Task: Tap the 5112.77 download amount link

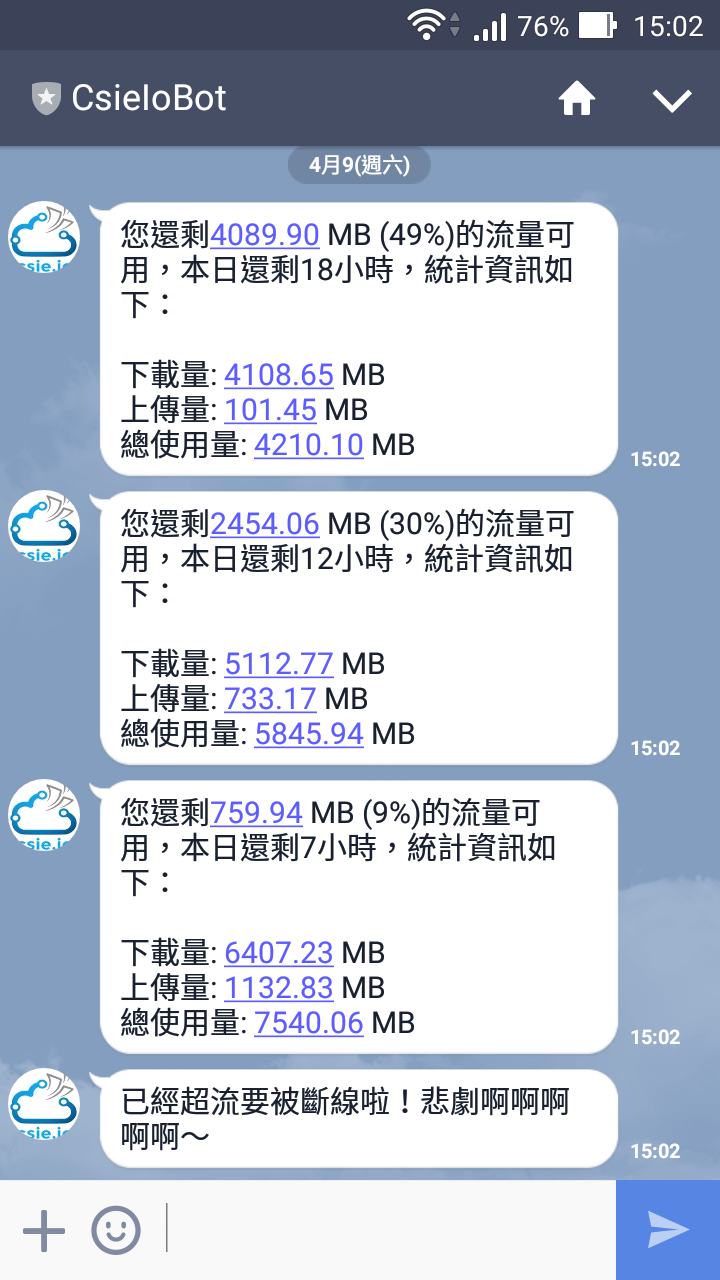Action: (279, 664)
